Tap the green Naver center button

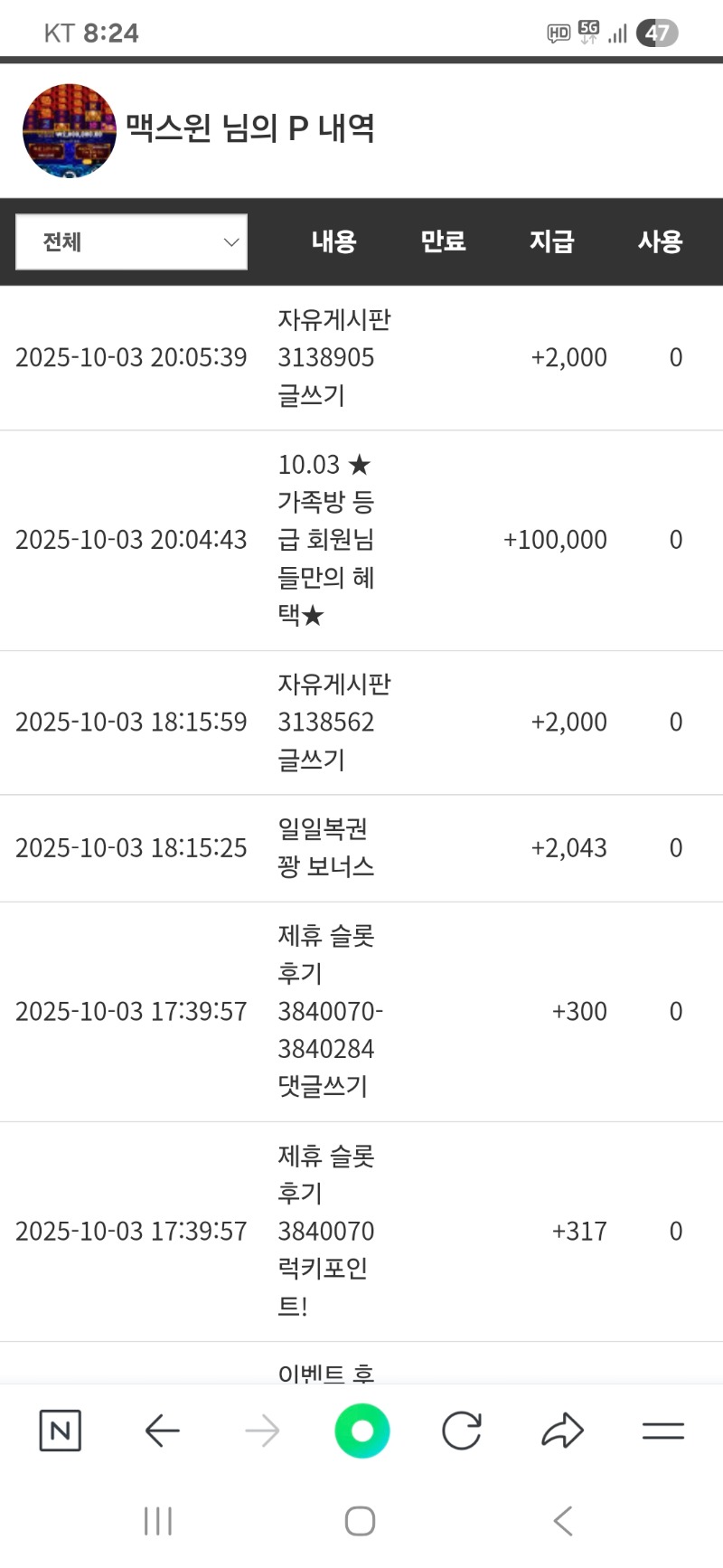click(x=361, y=1431)
